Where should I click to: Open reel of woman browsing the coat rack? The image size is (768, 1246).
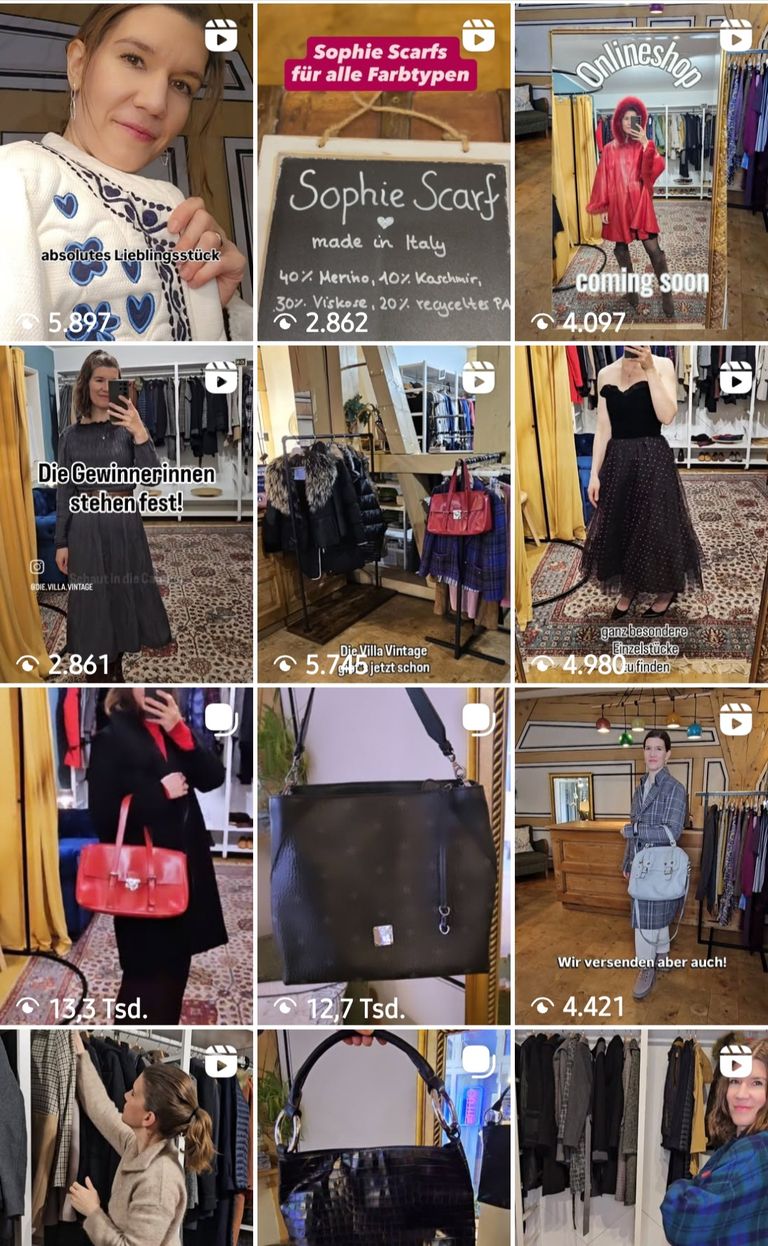126,1138
